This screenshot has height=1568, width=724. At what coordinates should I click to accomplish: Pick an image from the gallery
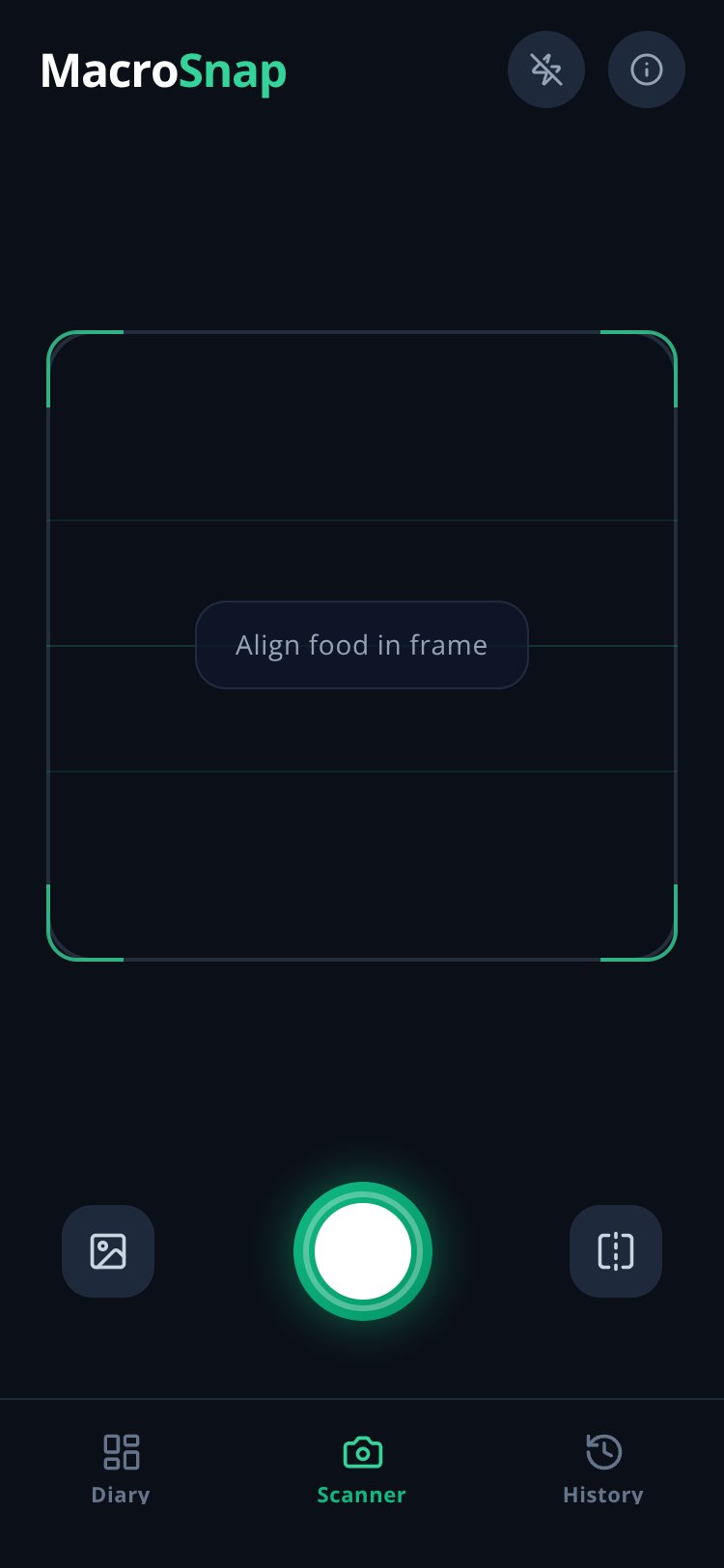(108, 1251)
